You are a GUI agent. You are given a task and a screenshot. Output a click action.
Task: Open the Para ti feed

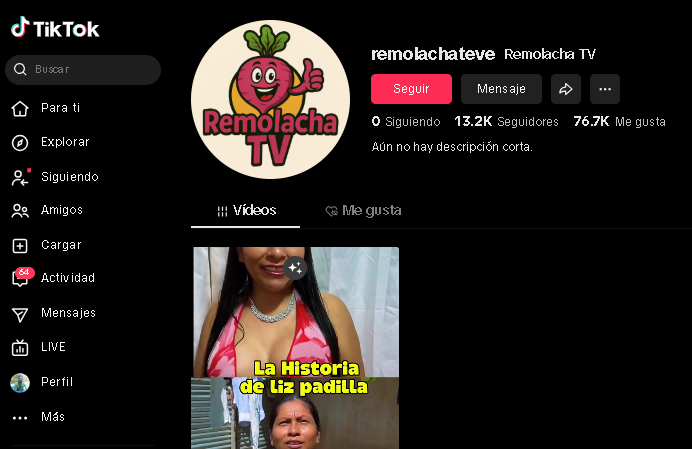(x=60, y=108)
